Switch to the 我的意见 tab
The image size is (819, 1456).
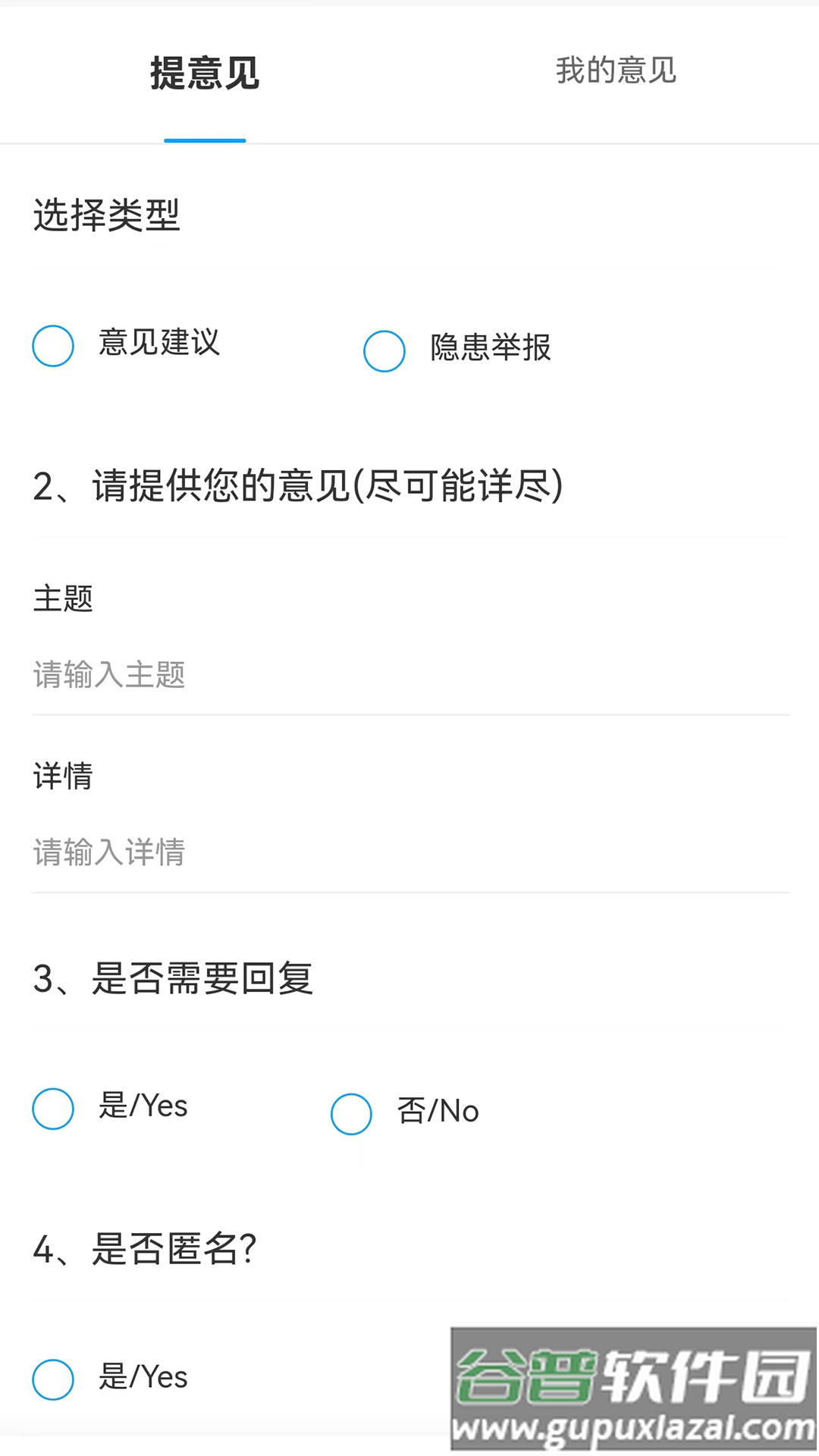(614, 72)
